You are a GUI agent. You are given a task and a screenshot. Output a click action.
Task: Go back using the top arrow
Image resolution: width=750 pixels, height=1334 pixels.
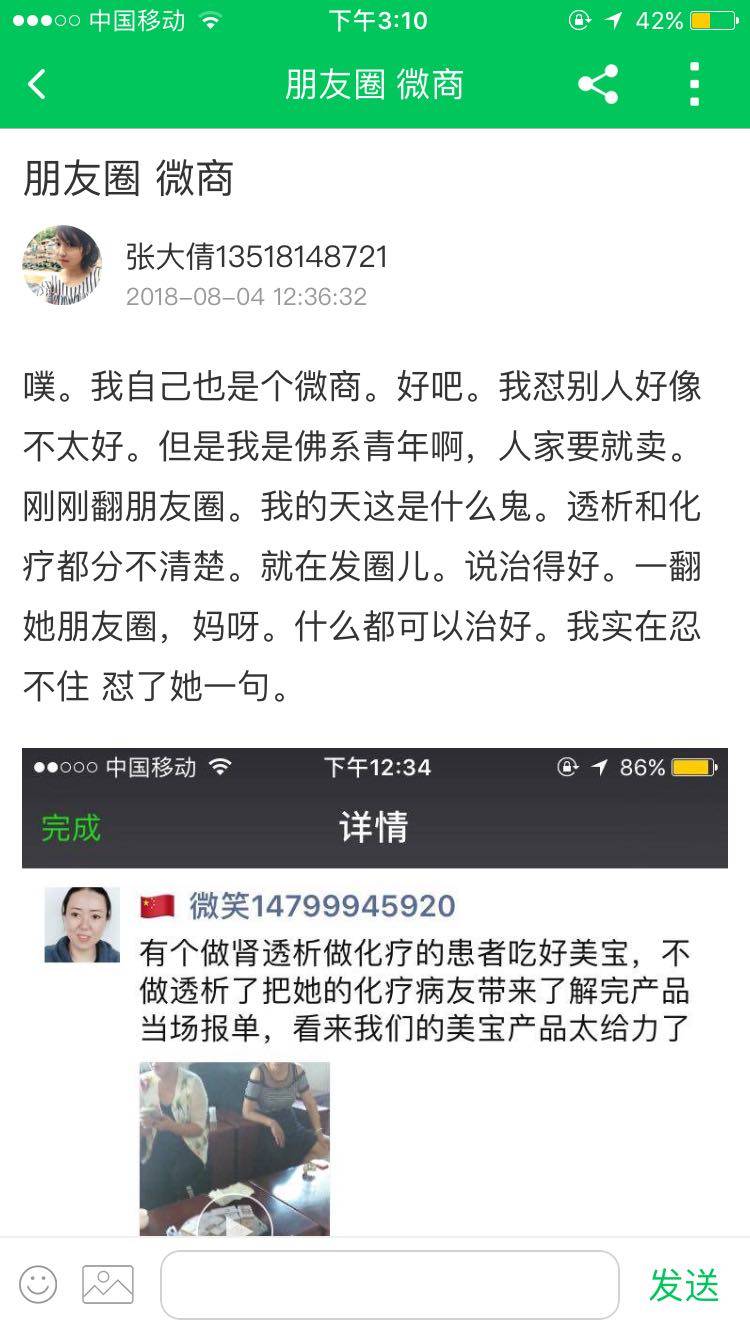click(x=37, y=84)
